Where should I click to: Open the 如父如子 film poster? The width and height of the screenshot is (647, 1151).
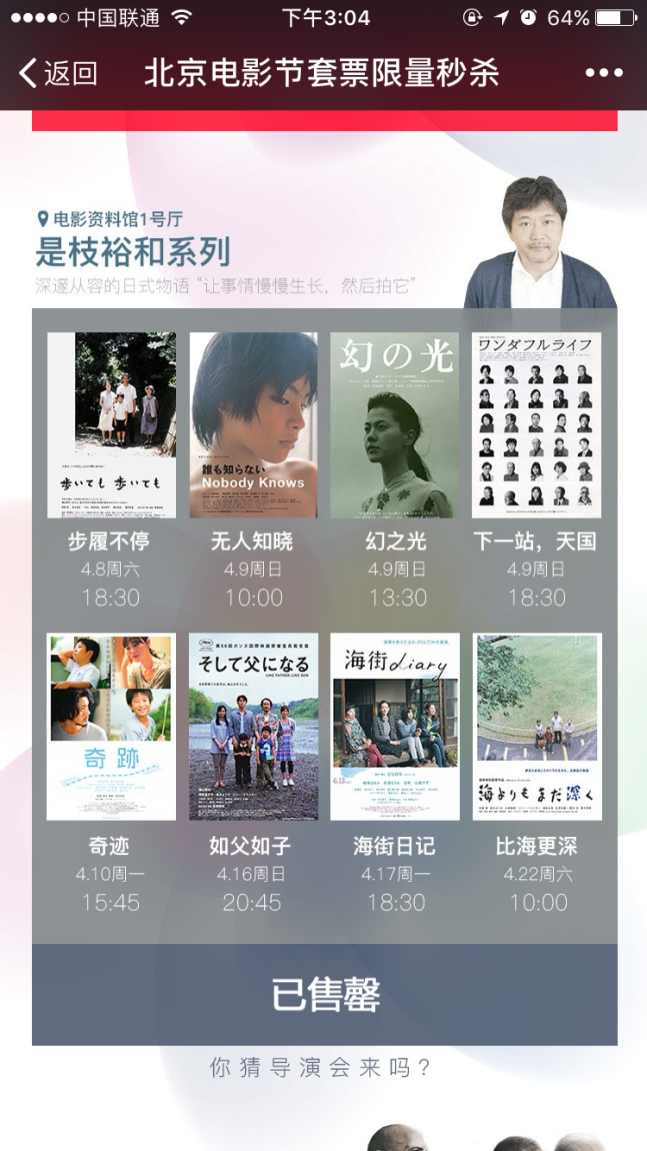click(253, 726)
